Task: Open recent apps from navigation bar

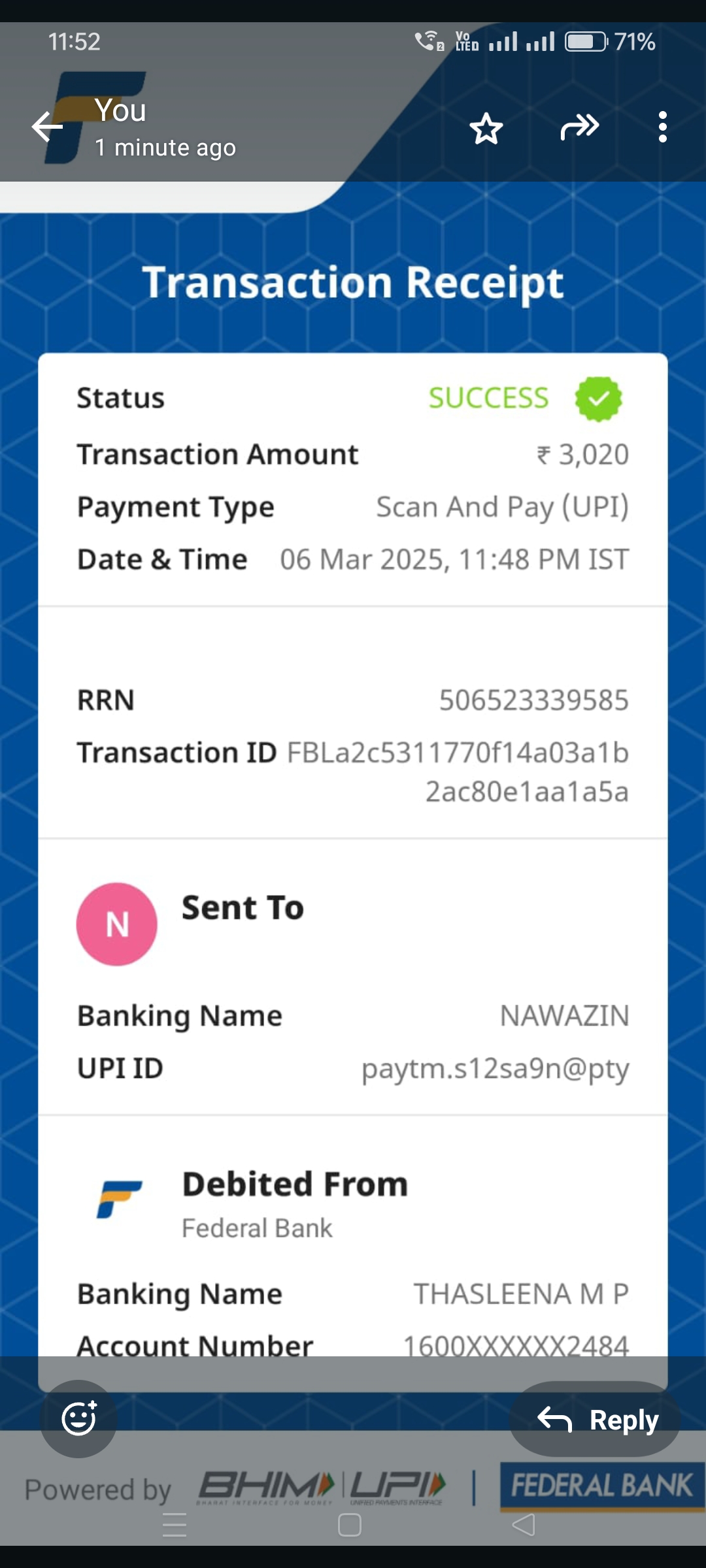Action: 175,1526
